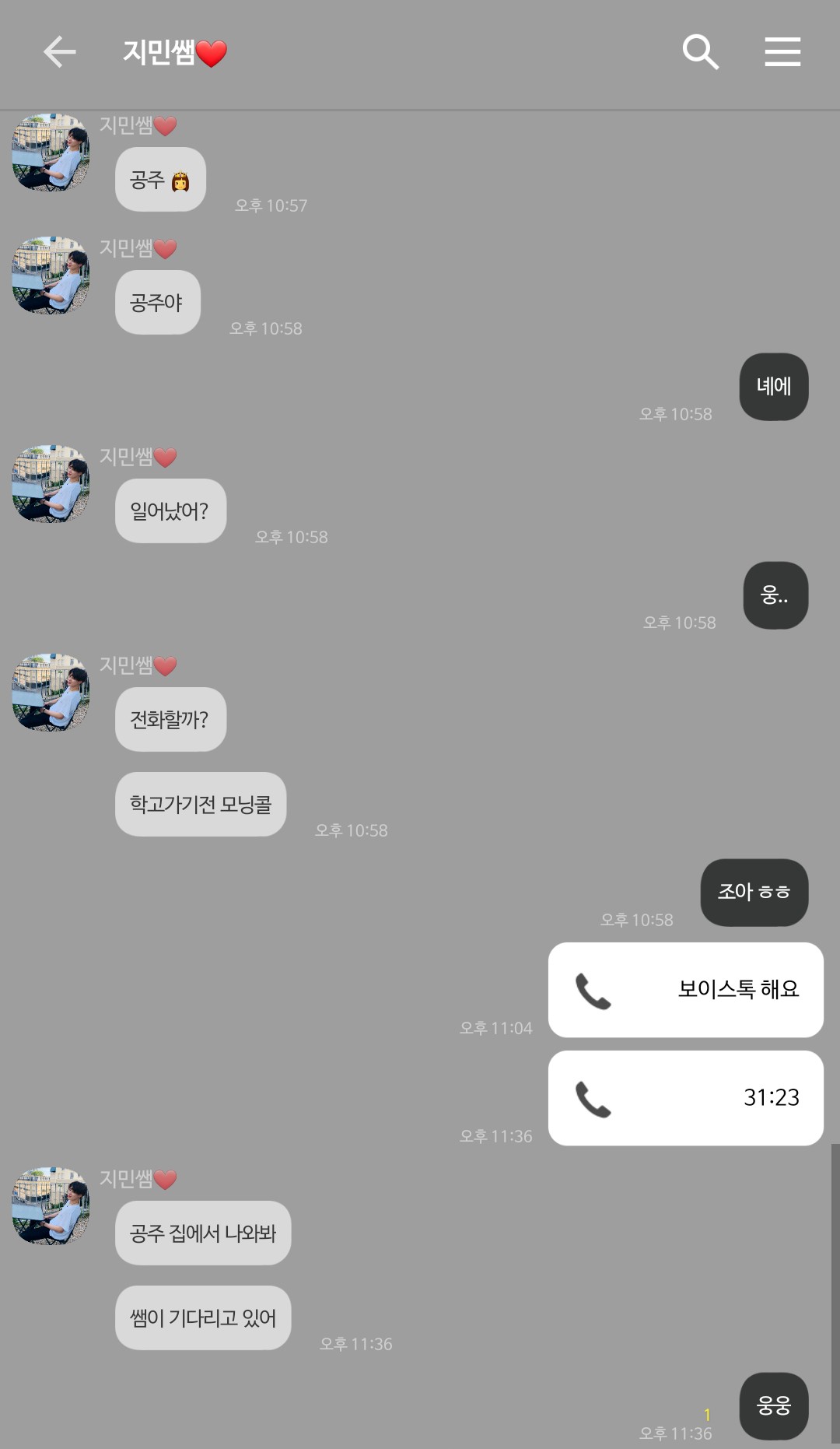The image size is (840, 1449).
Task: View 지민쌤's profile next to 전화할까?
Action: 51,693
